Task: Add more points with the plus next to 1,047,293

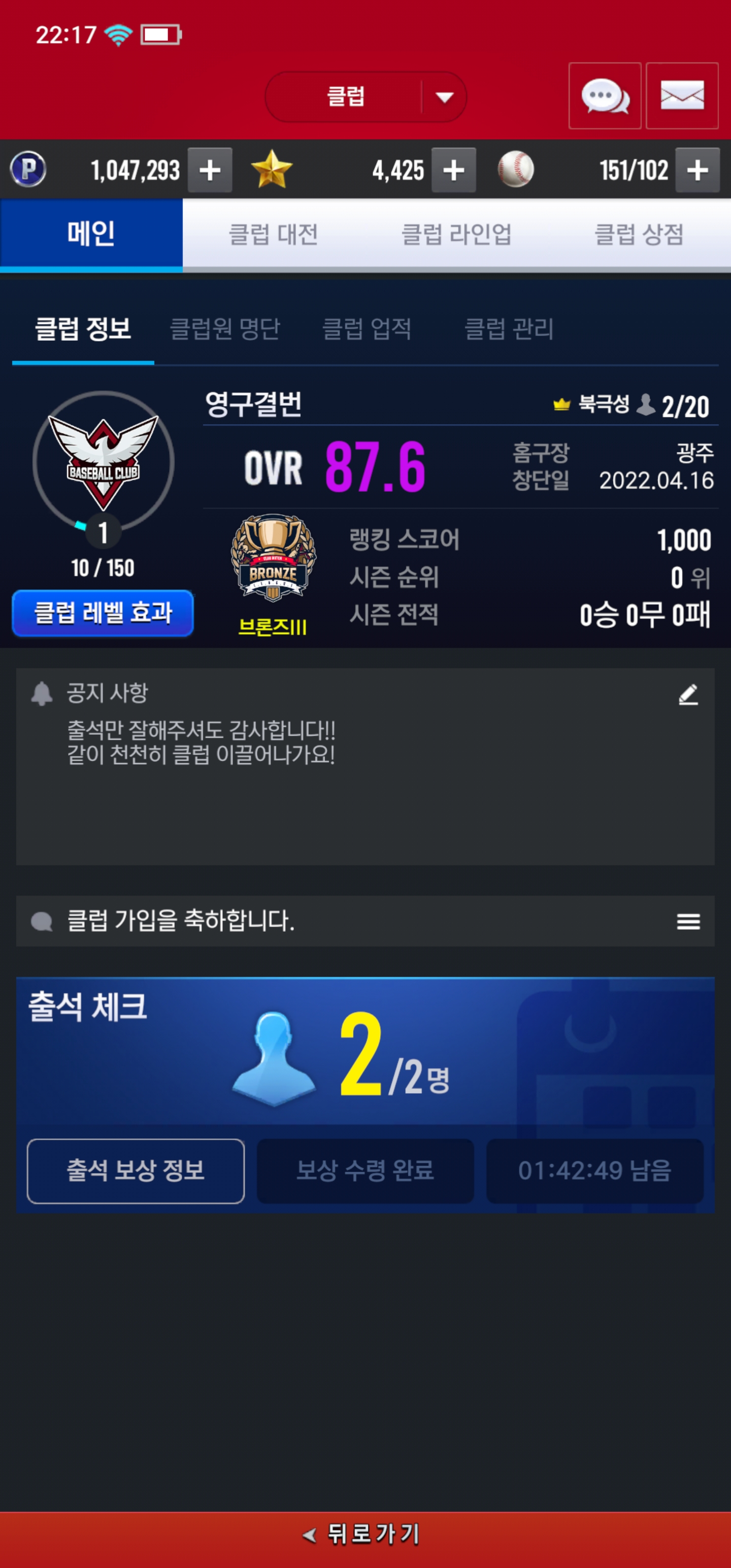Action: tap(210, 171)
